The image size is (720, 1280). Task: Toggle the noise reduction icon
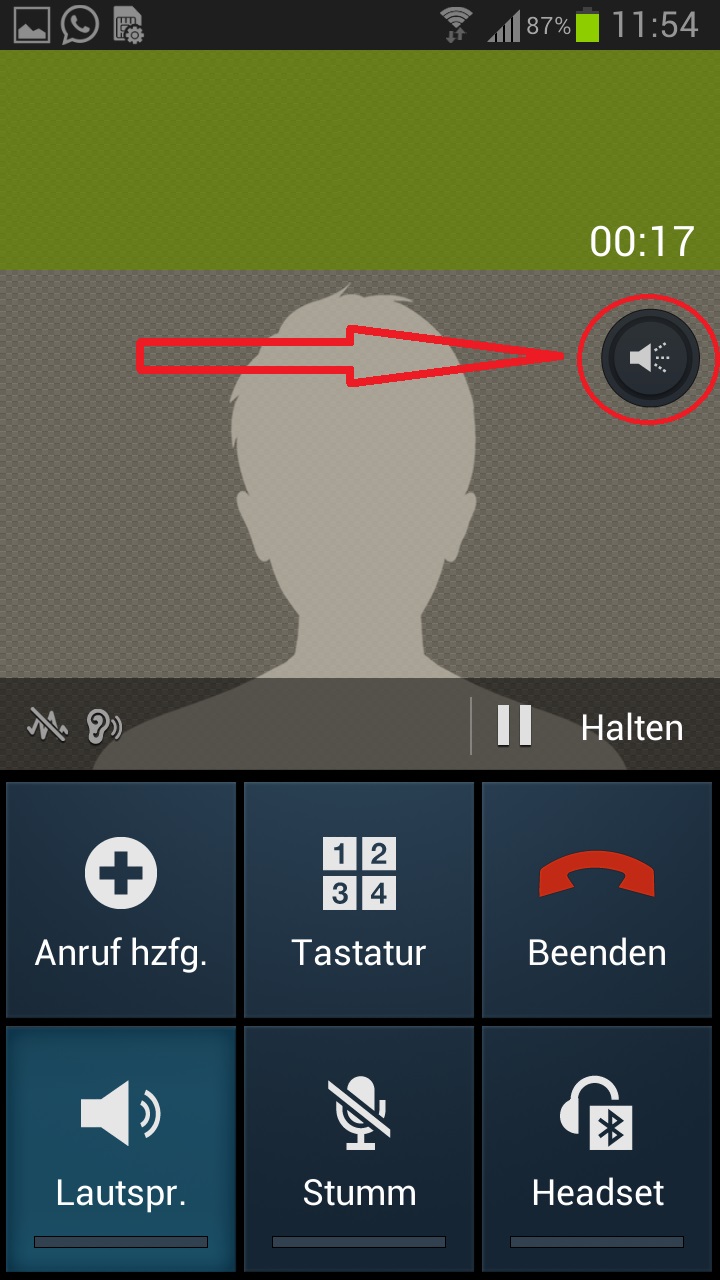pos(47,725)
